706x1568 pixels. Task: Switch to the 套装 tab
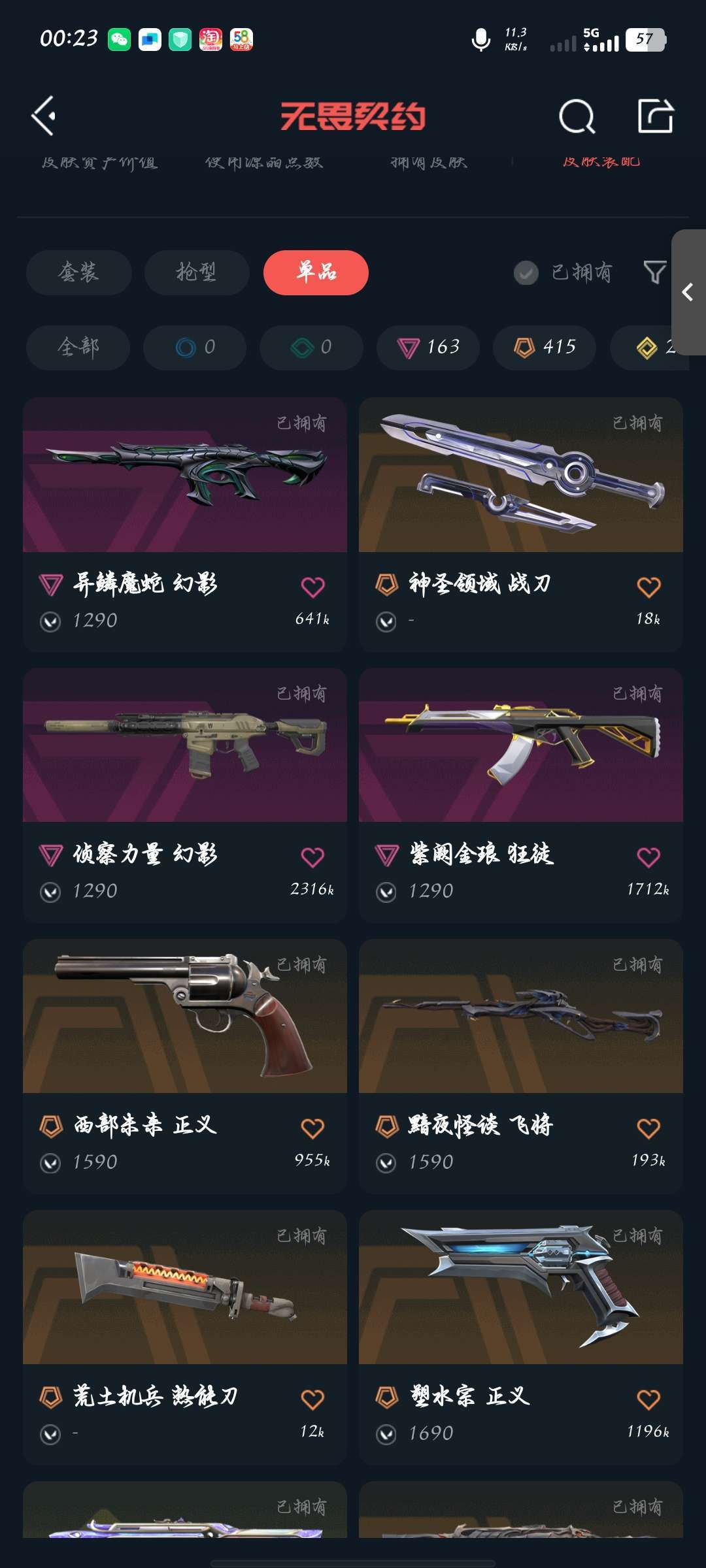click(x=78, y=272)
